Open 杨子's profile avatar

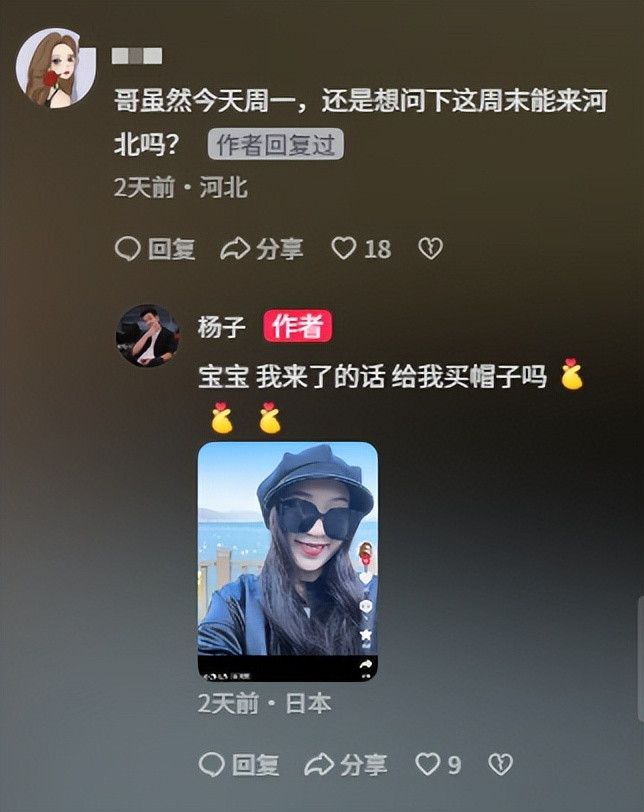tap(147, 336)
